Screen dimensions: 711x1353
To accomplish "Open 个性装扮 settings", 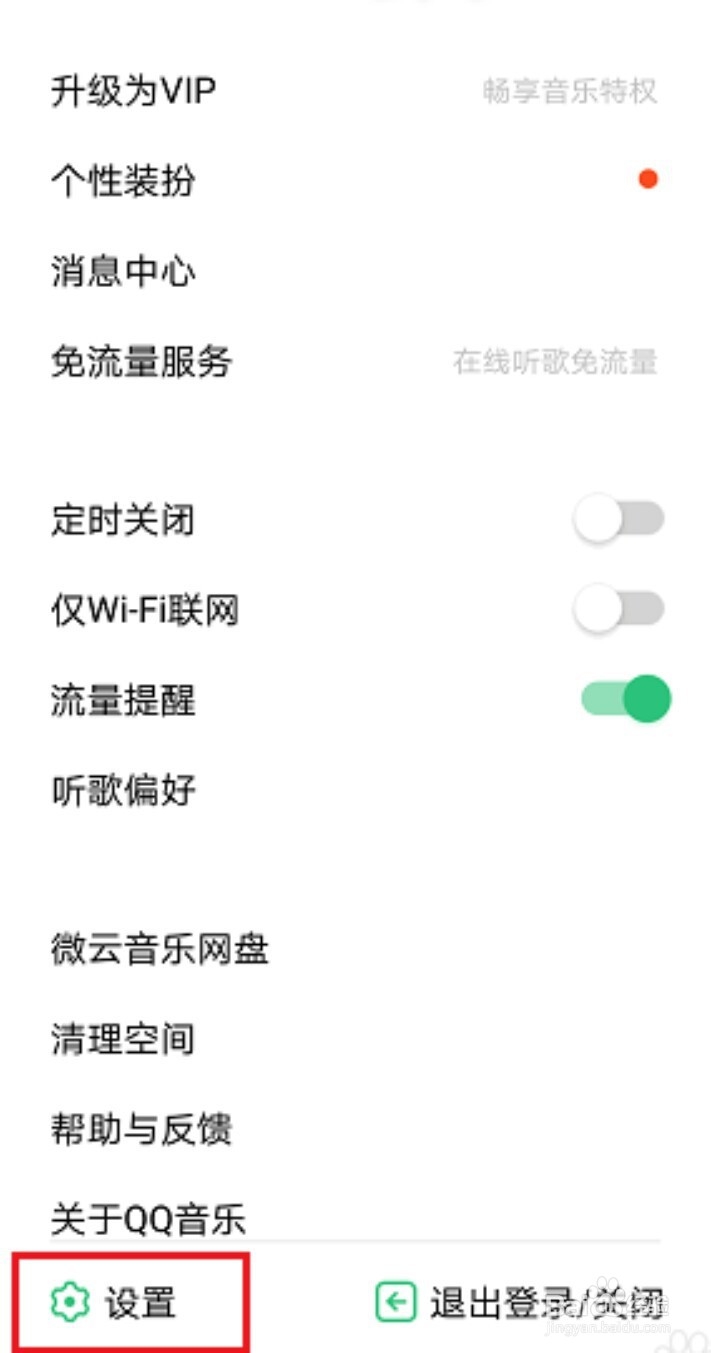I will tap(355, 181).
